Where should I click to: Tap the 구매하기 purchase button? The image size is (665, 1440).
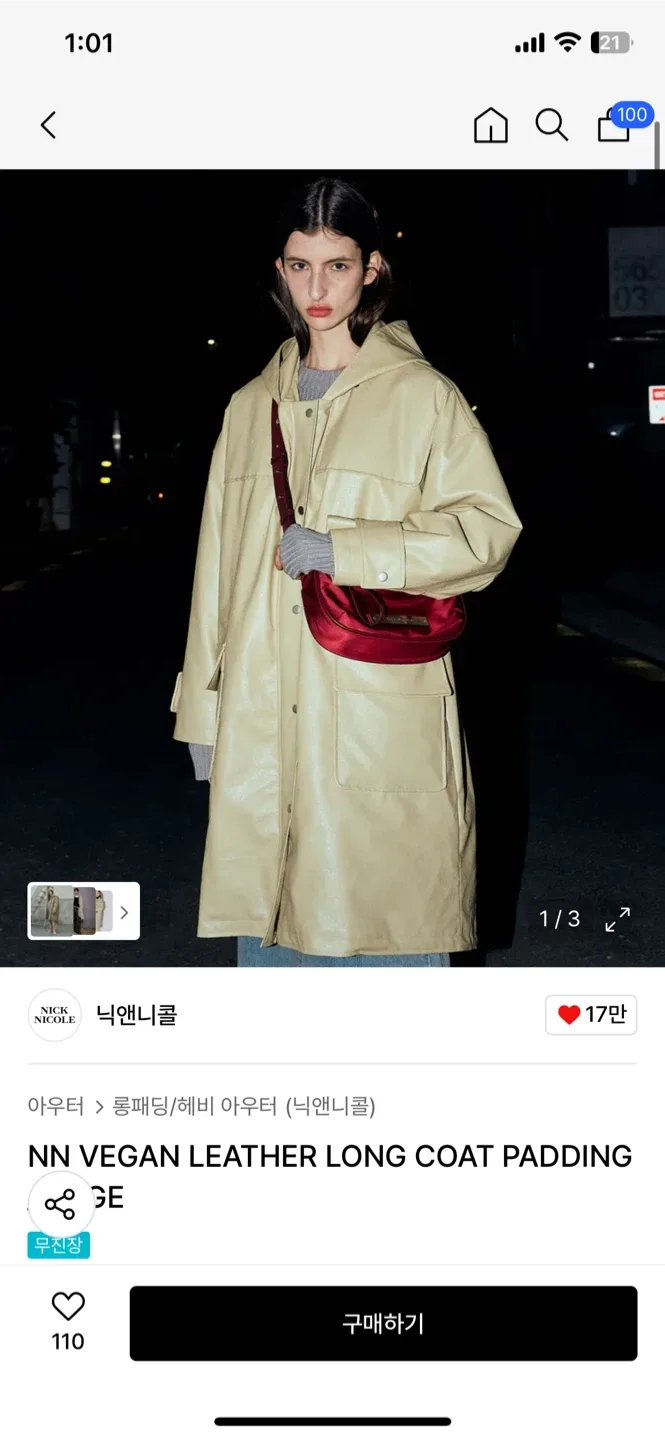pyautogui.click(x=383, y=1323)
